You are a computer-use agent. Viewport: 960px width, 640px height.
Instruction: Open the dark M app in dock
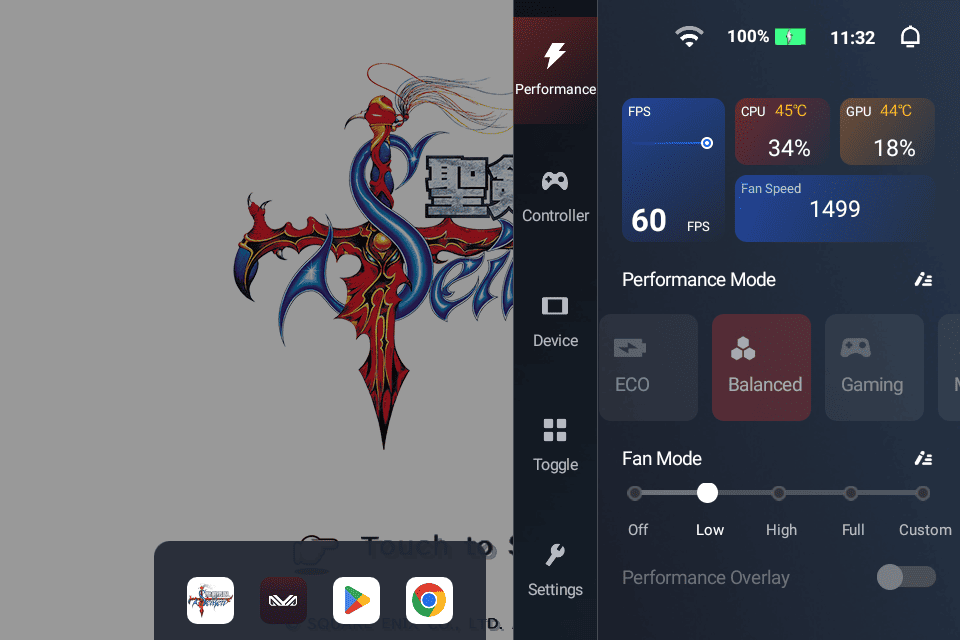[x=283, y=600]
